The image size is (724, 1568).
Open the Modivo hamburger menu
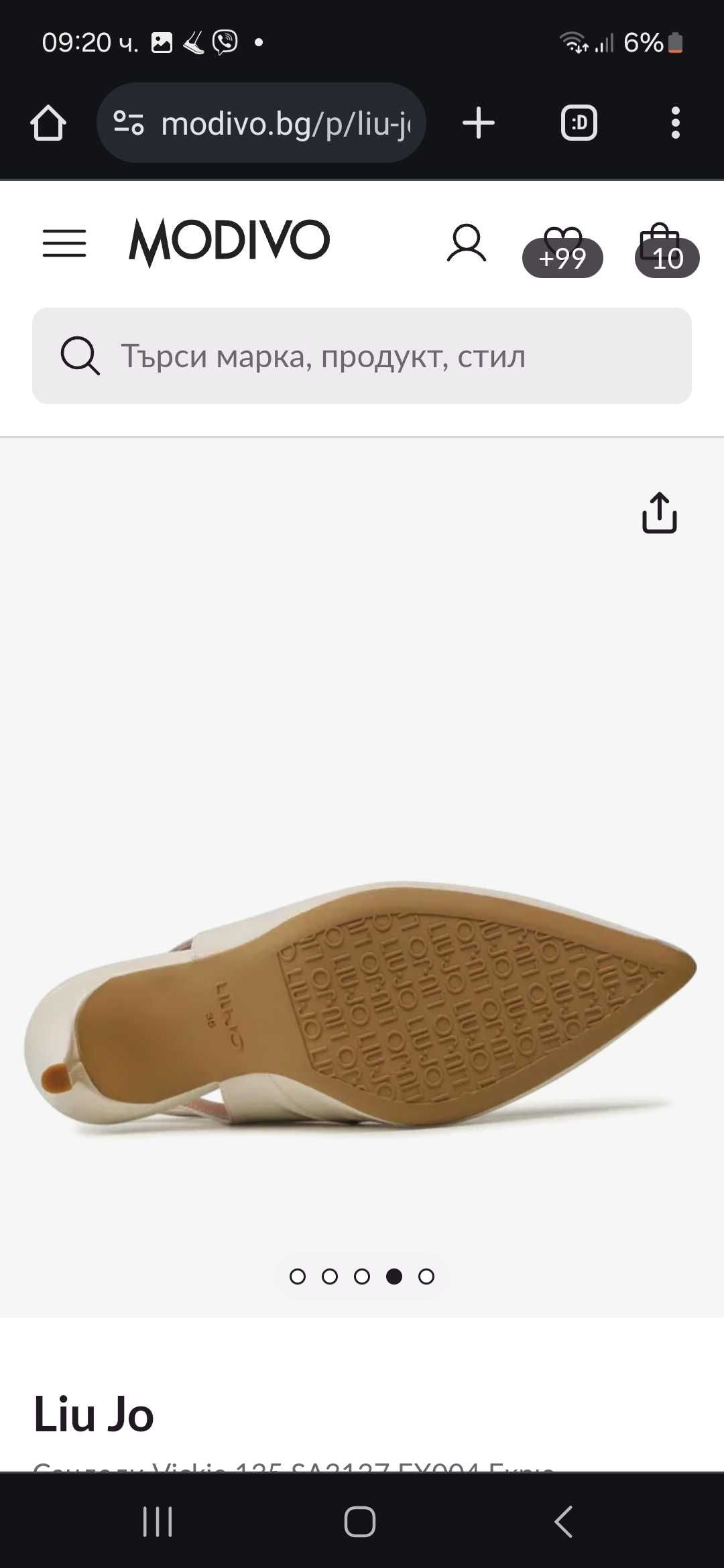pyautogui.click(x=64, y=243)
